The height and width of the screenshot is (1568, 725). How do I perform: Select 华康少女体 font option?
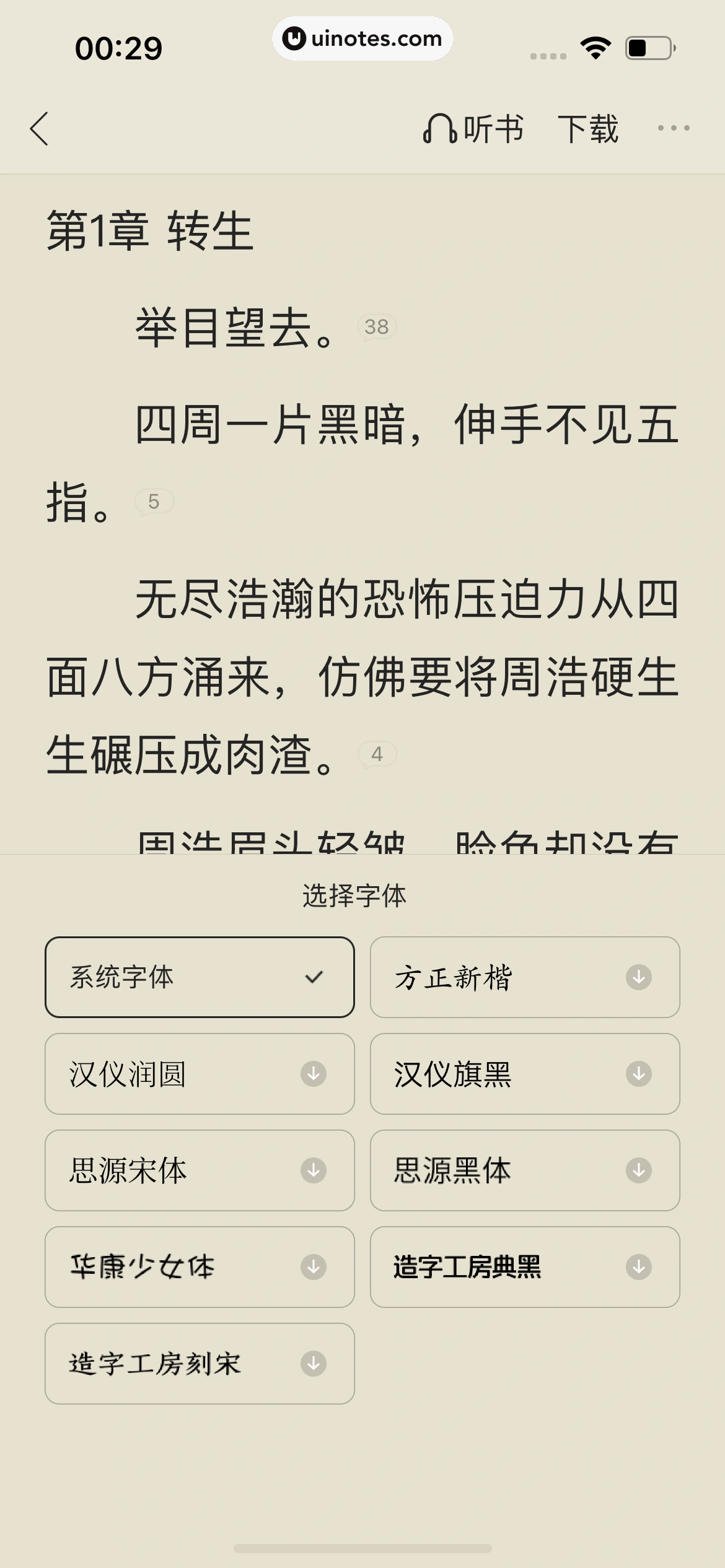click(198, 1267)
